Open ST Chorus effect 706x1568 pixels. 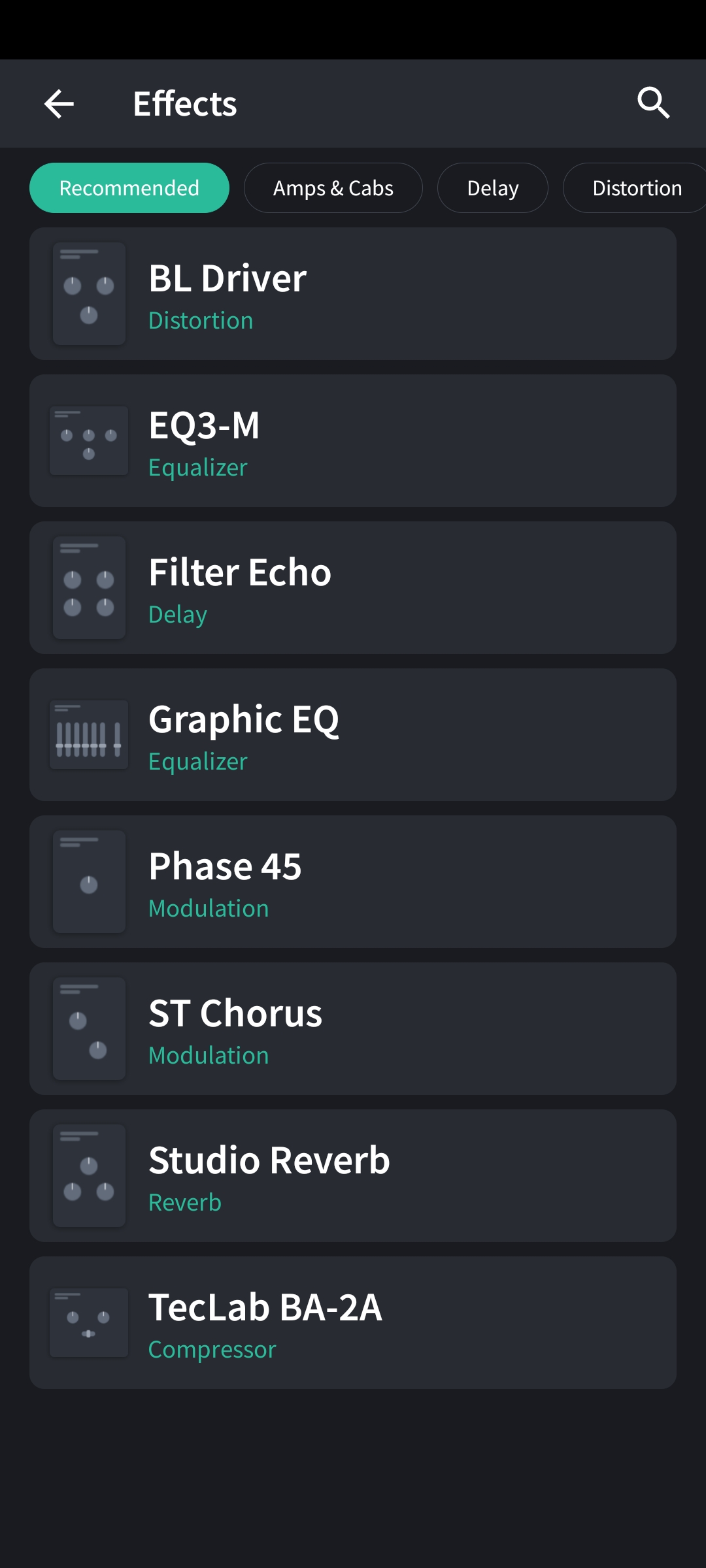[353, 1029]
